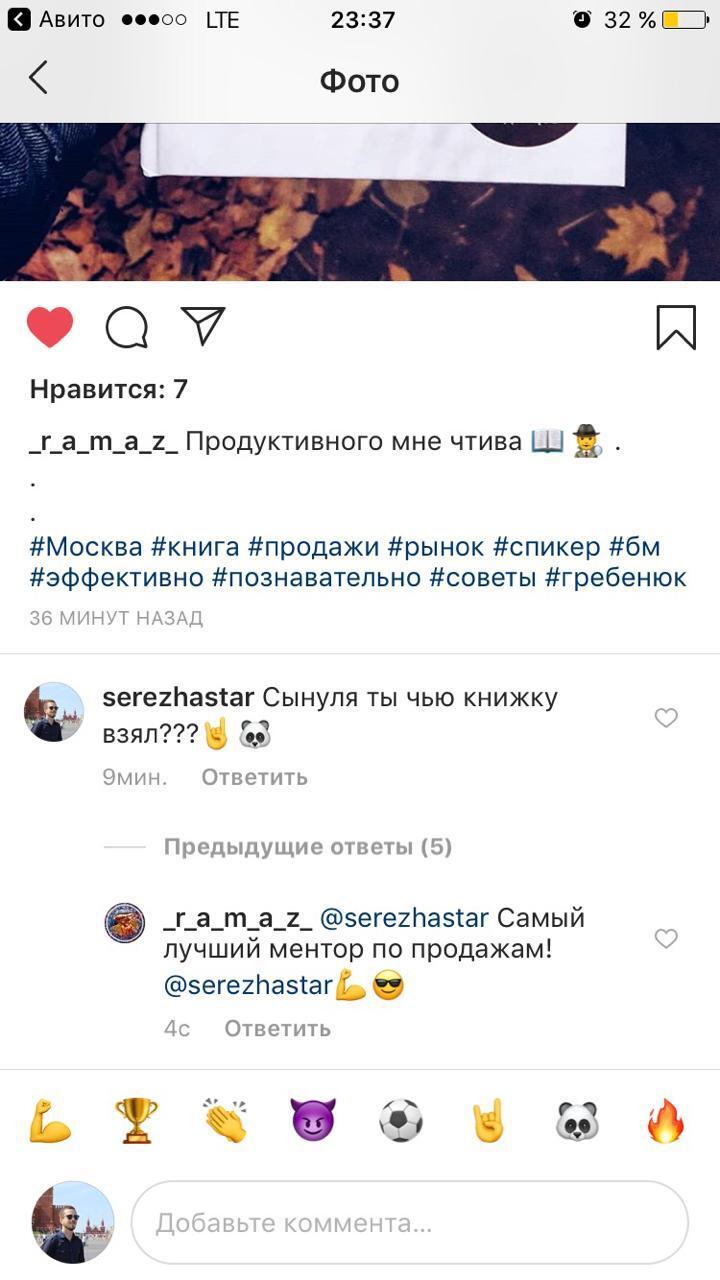Unlike the post via red heart

pyautogui.click(x=50, y=328)
